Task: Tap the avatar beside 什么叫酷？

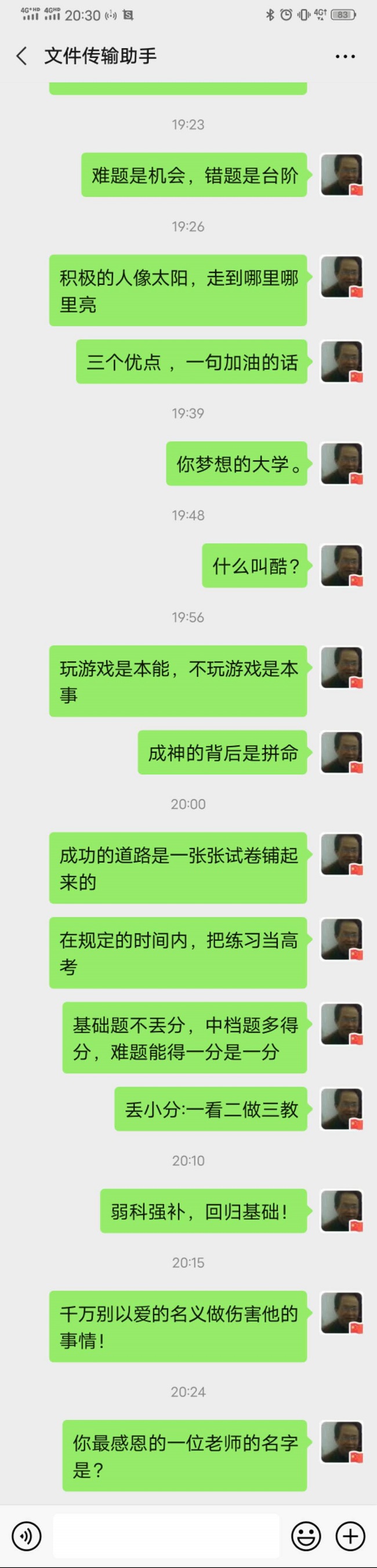Action: [x=341, y=565]
